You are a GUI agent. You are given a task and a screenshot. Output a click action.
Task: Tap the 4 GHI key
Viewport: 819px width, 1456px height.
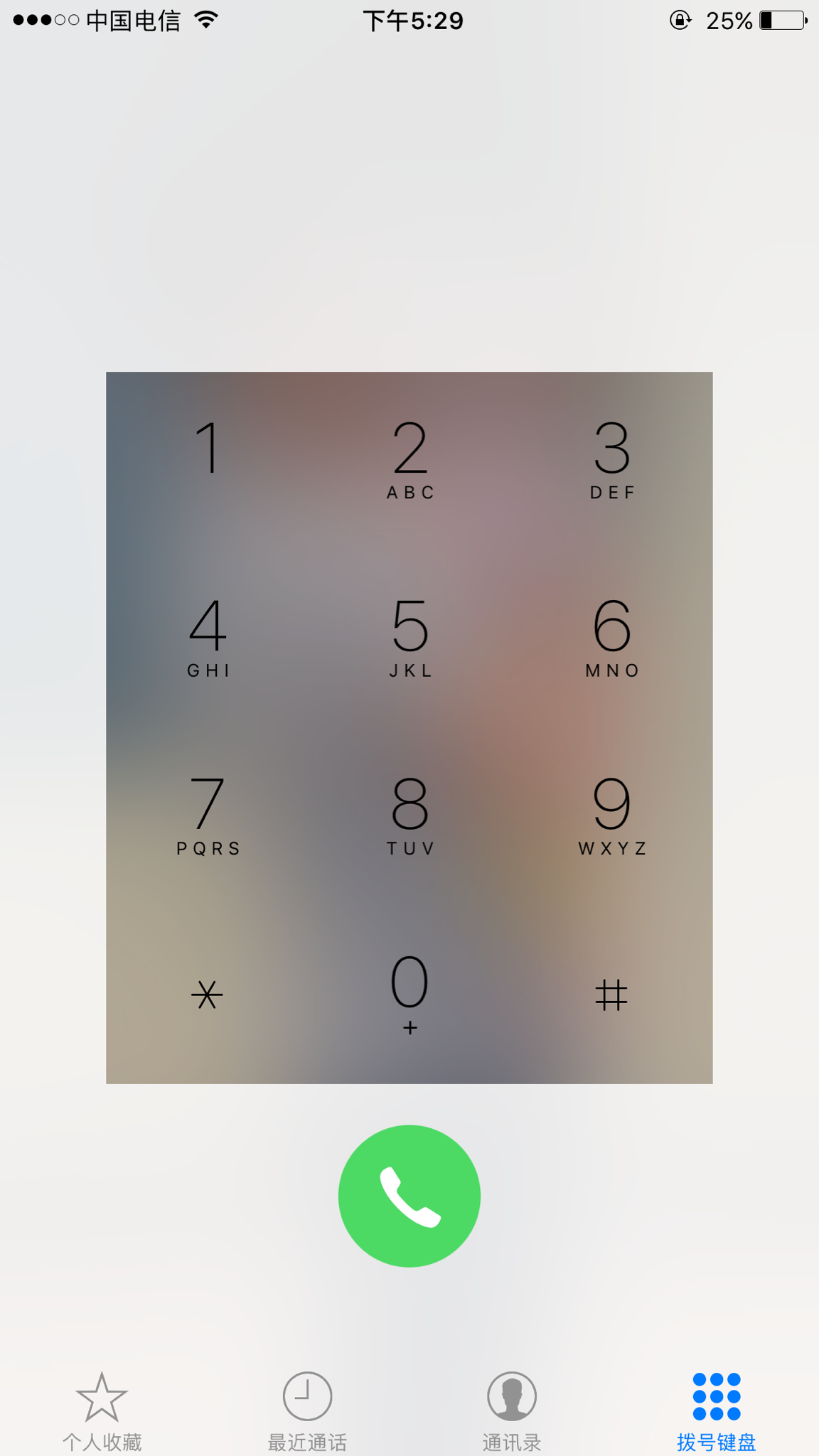pyautogui.click(x=208, y=636)
